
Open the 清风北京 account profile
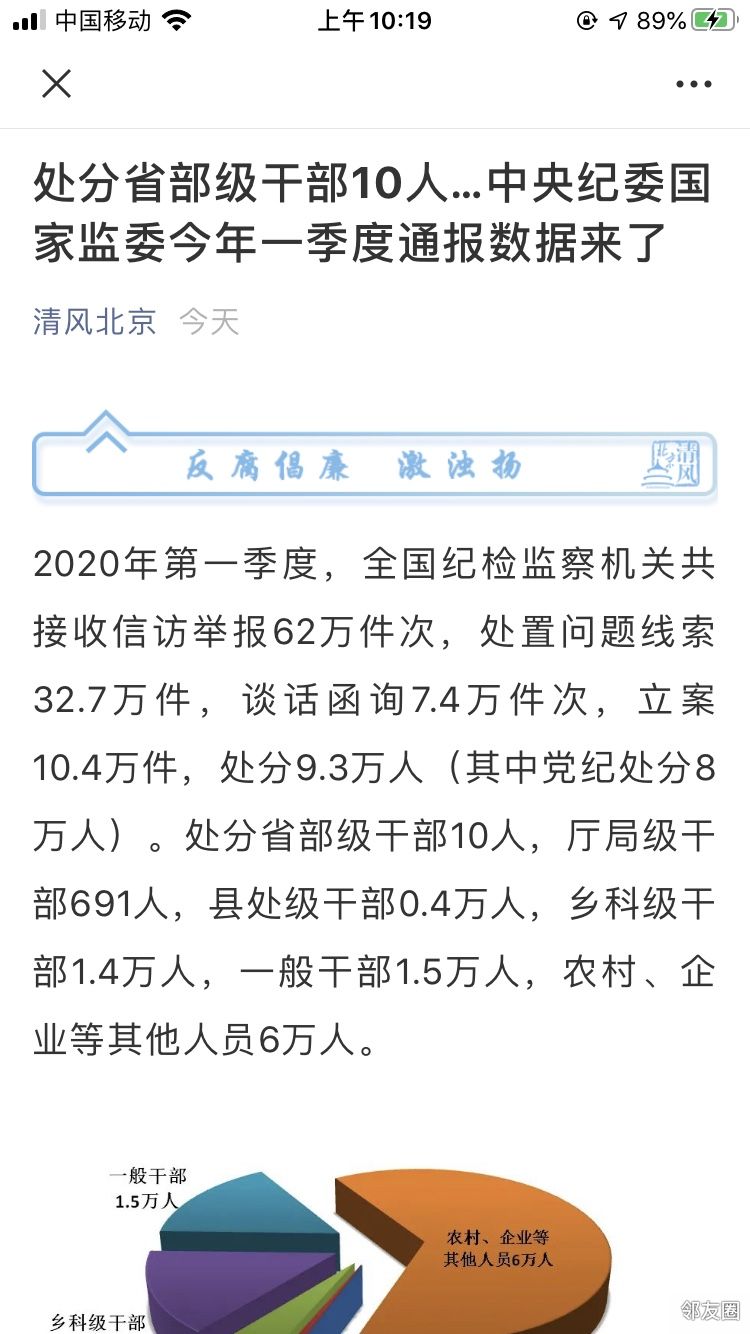[95, 322]
